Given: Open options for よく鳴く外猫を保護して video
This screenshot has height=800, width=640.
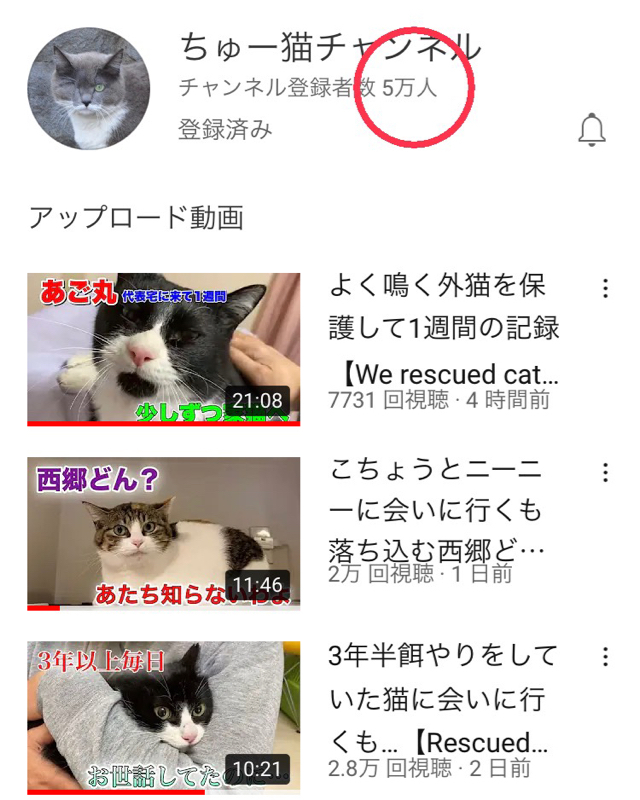Looking at the screenshot, I should (x=605, y=289).
